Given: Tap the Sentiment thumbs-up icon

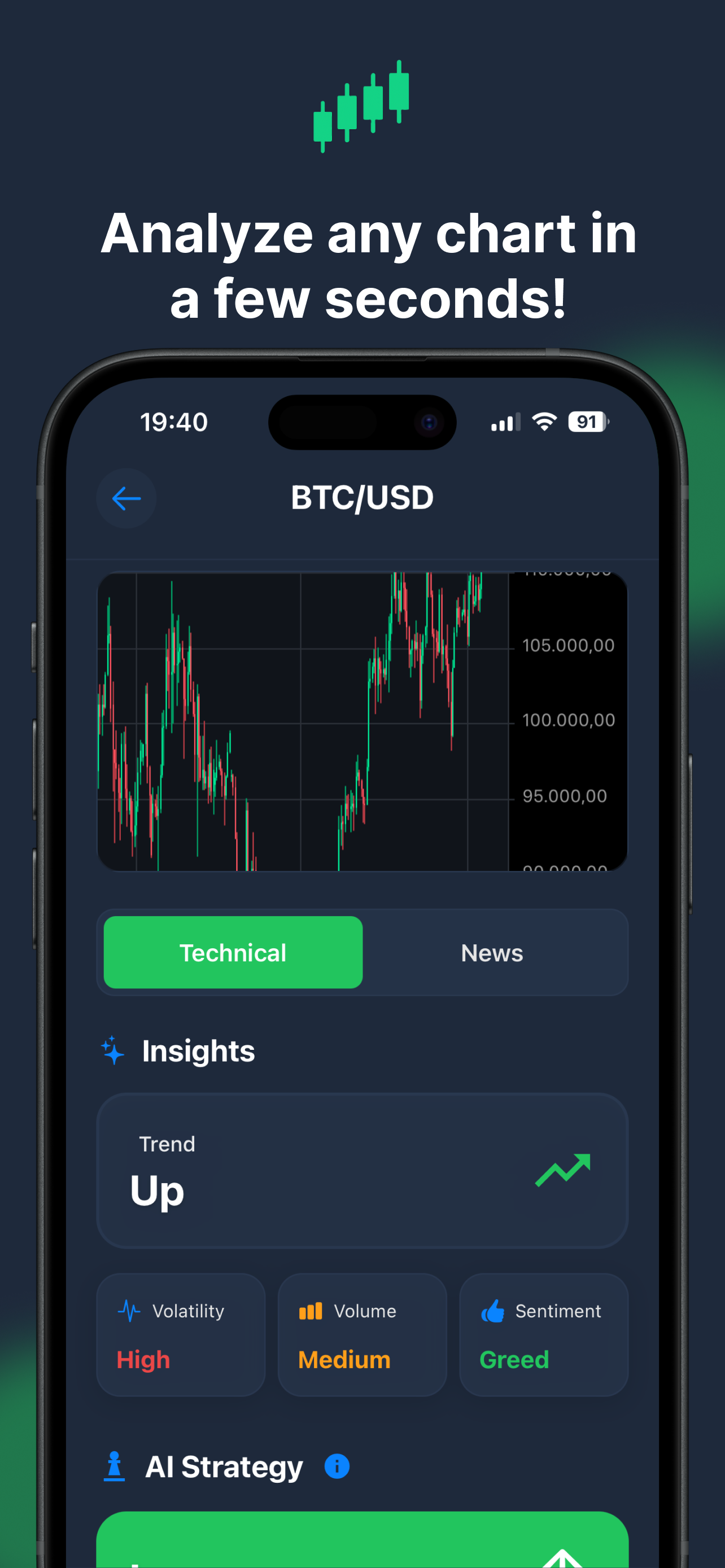Looking at the screenshot, I should 493,1312.
